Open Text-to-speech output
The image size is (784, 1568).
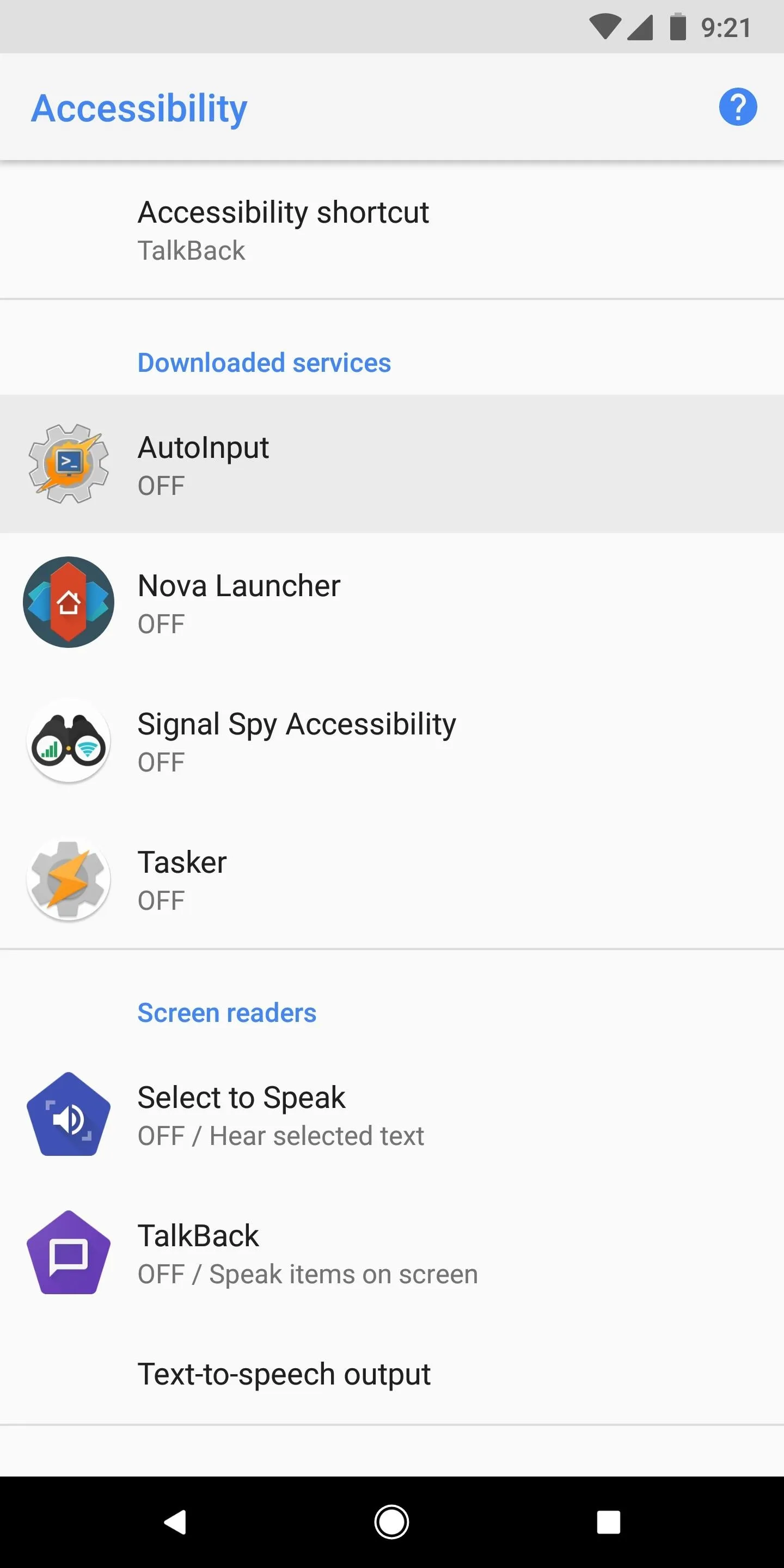tap(392, 1374)
